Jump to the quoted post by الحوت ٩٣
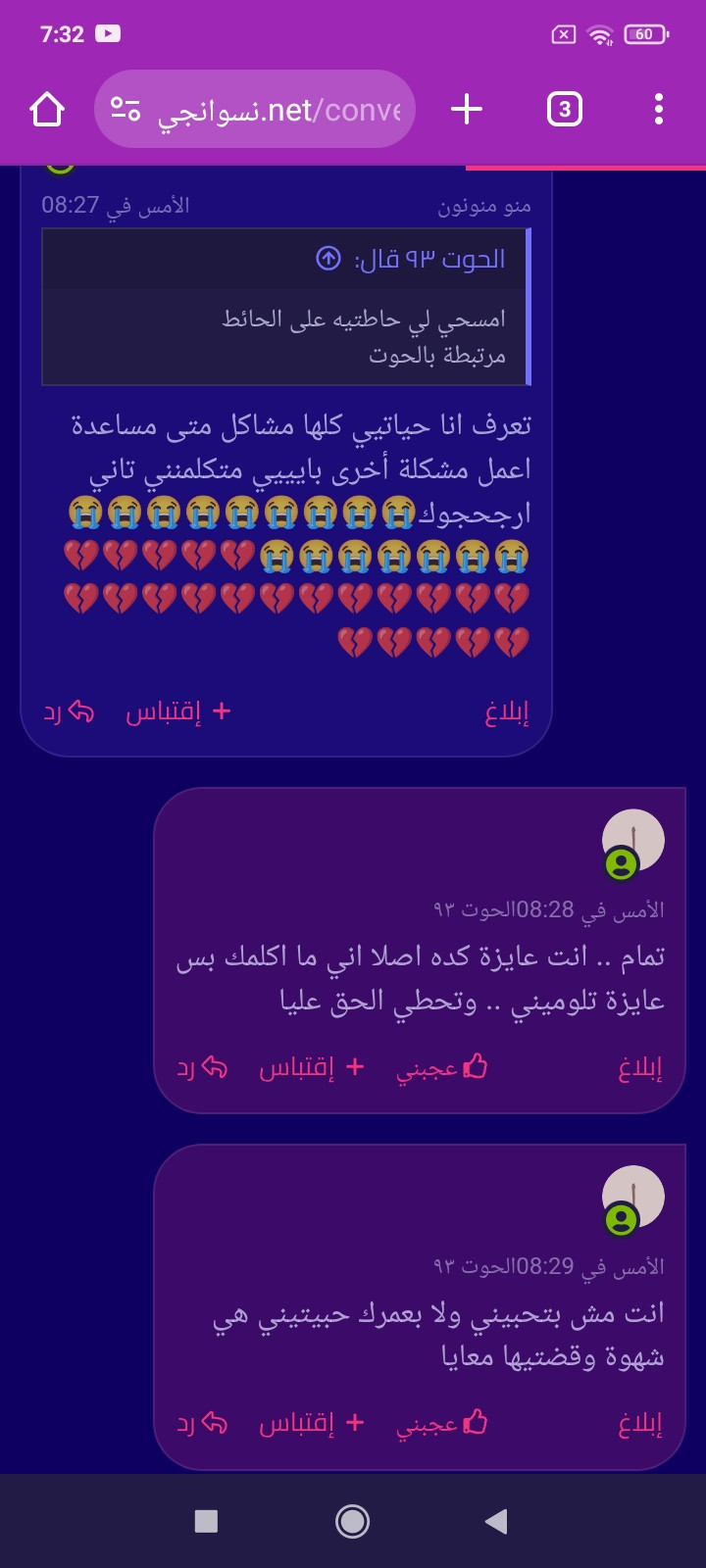 tap(328, 259)
